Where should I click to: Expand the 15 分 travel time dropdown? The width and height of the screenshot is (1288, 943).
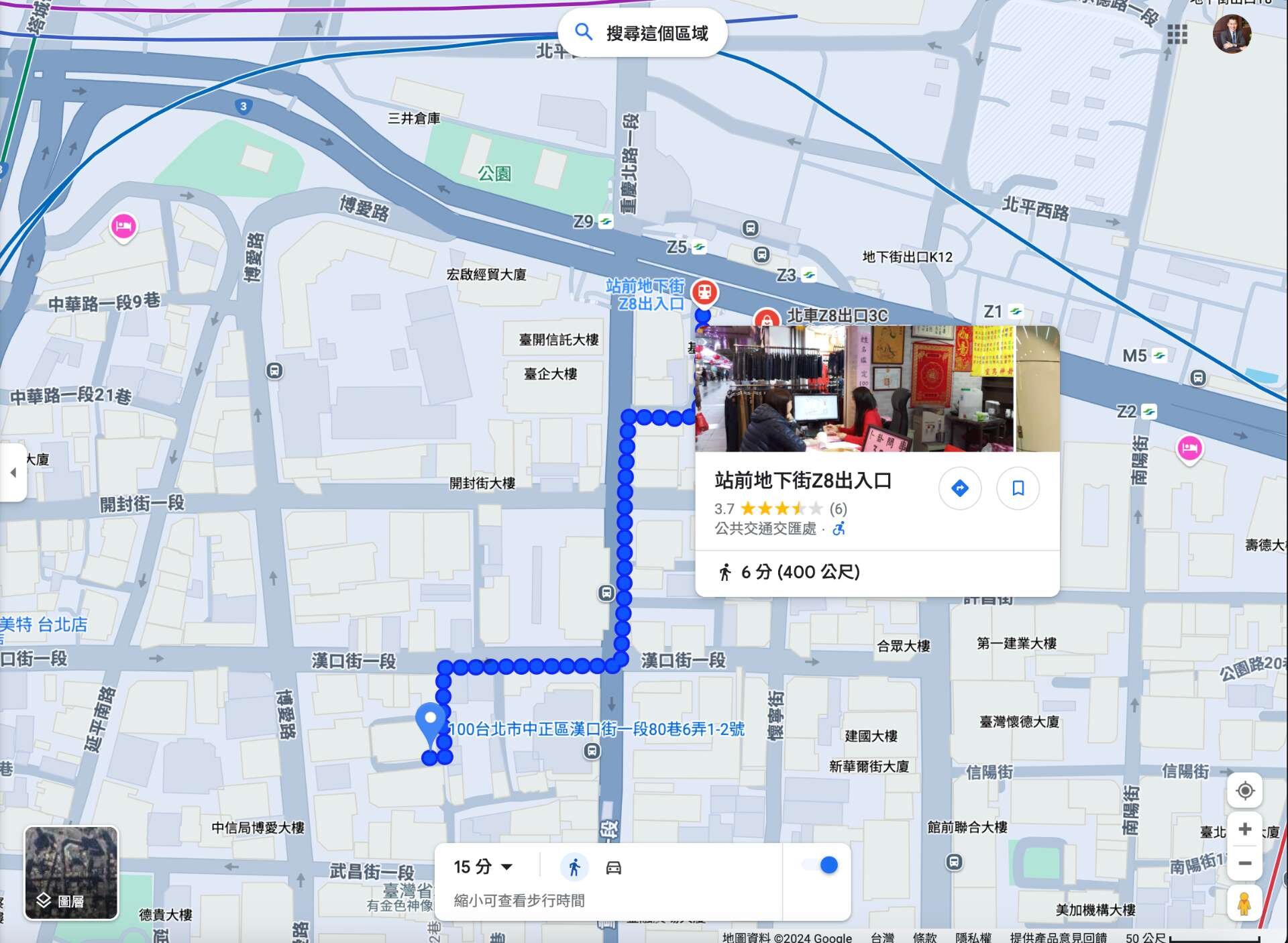point(483,867)
